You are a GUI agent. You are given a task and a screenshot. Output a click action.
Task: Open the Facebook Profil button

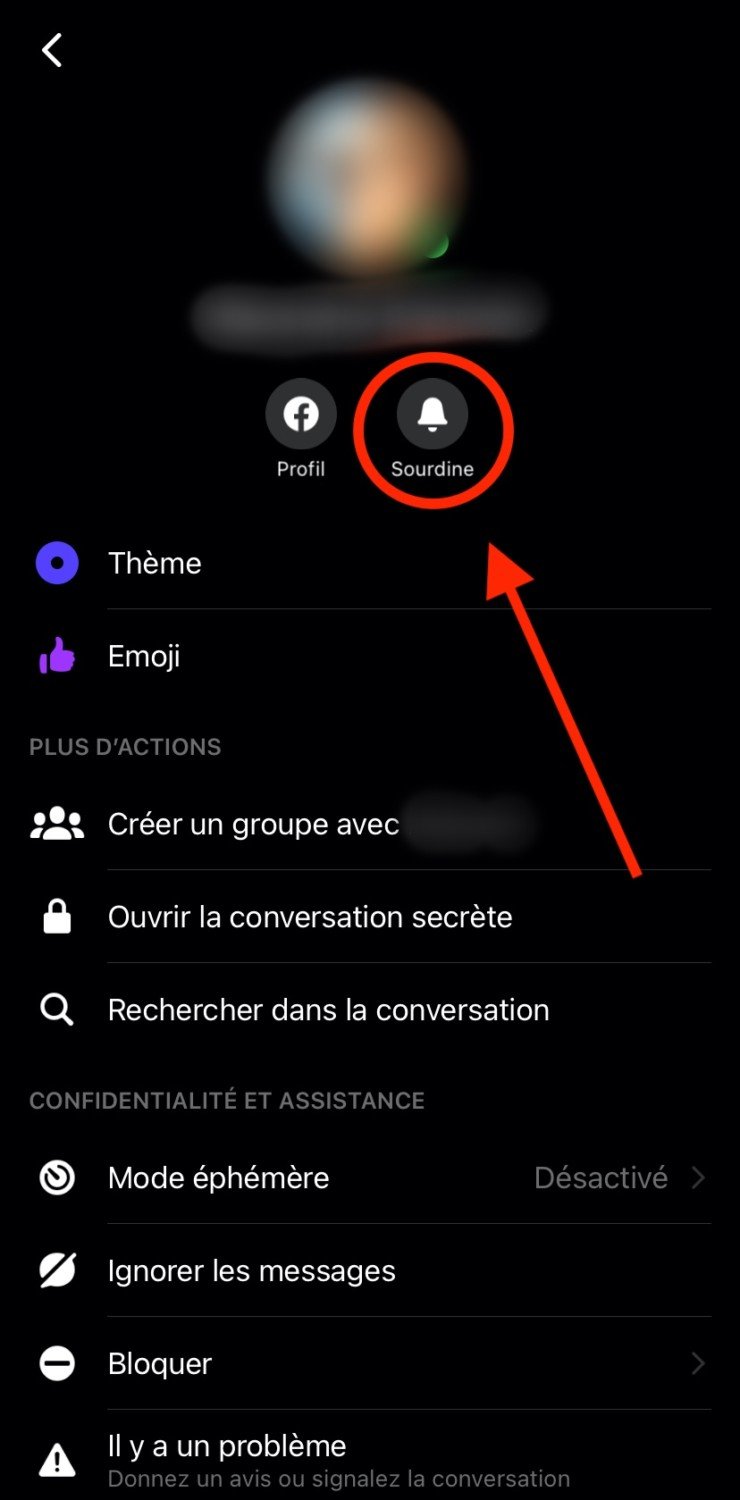click(301, 414)
